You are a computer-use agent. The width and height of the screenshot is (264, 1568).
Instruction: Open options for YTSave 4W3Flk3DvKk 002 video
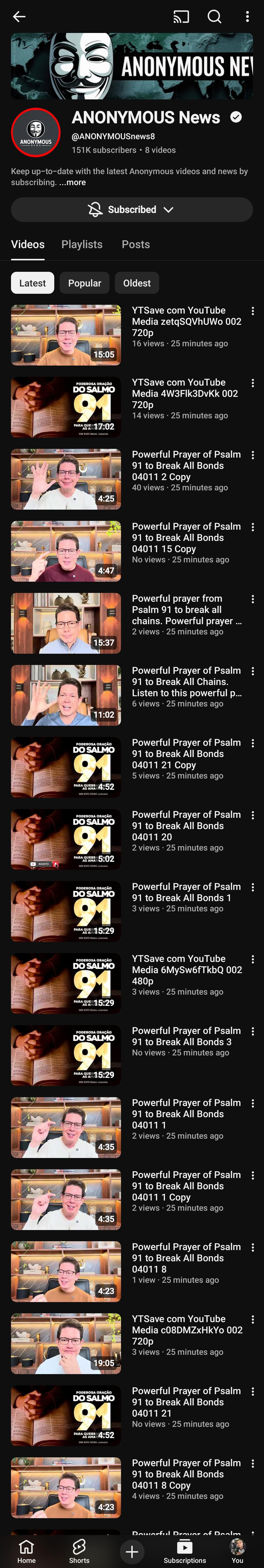pos(253,383)
